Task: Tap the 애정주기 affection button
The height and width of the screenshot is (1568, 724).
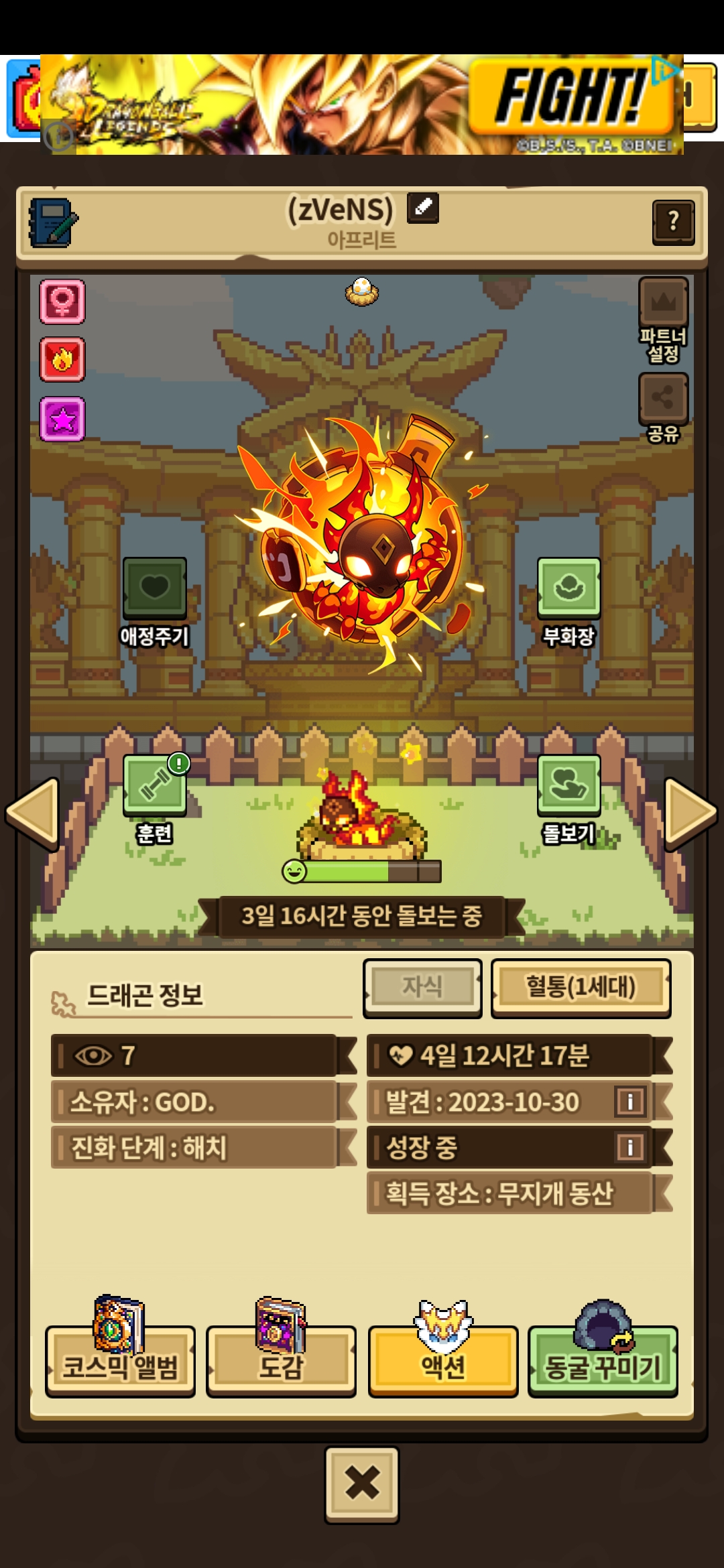Action: pyautogui.click(x=154, y=601)
